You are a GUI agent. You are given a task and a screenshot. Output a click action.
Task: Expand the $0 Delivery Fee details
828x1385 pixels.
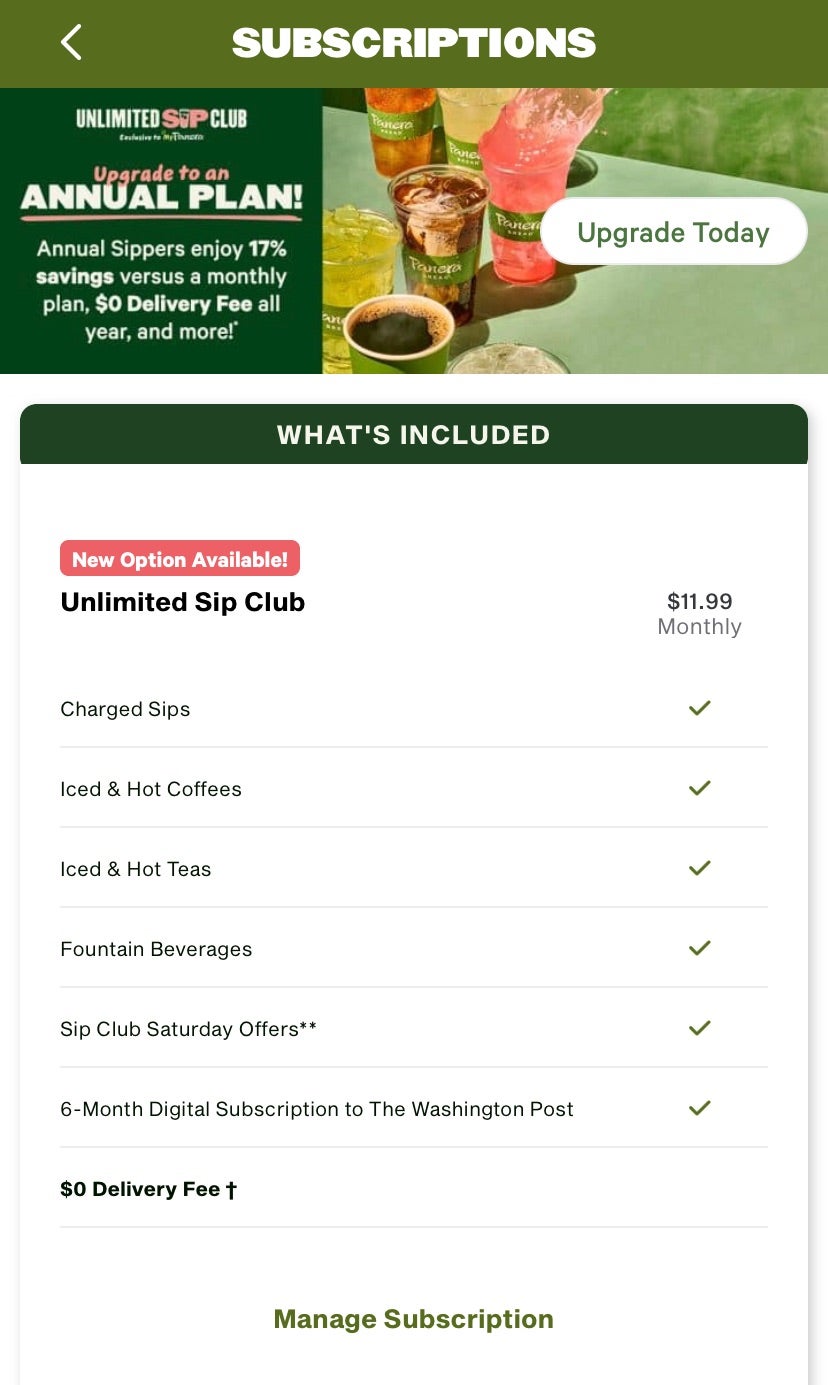149,1189
